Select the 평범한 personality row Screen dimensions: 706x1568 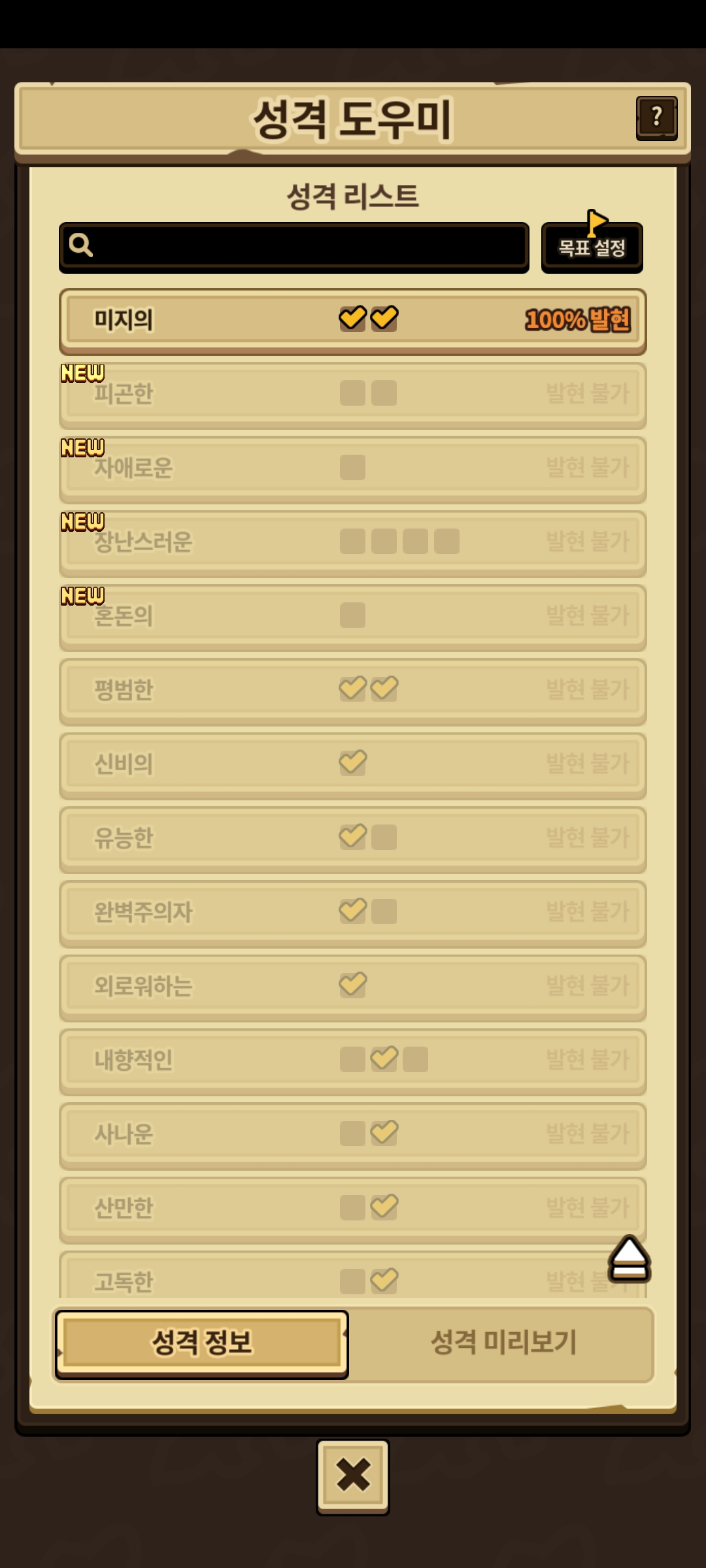tap(353, 691)
